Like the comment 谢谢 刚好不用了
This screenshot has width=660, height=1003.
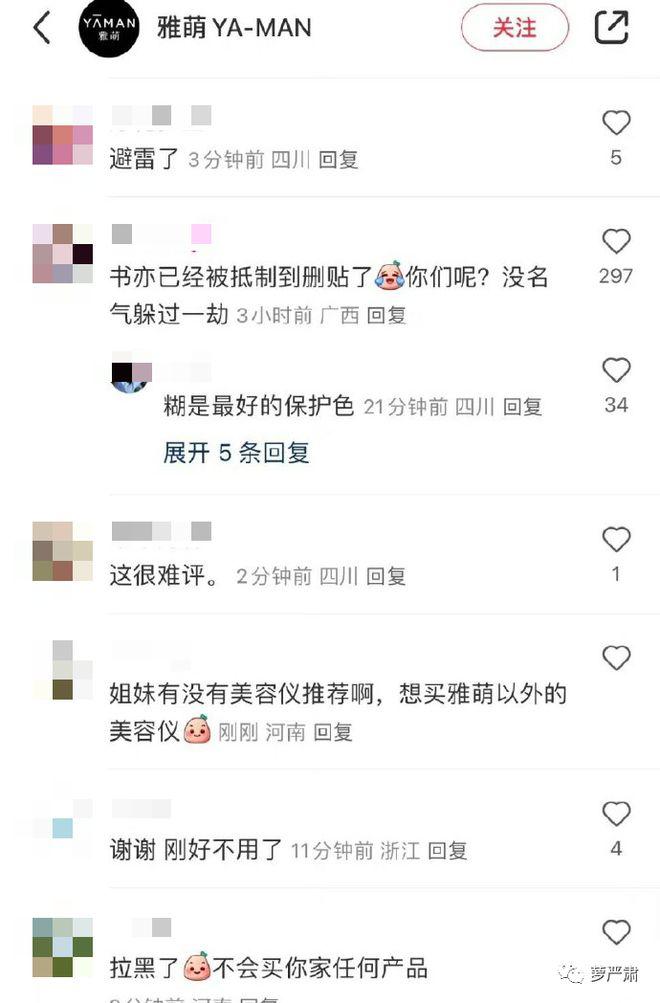click(615, 813)
